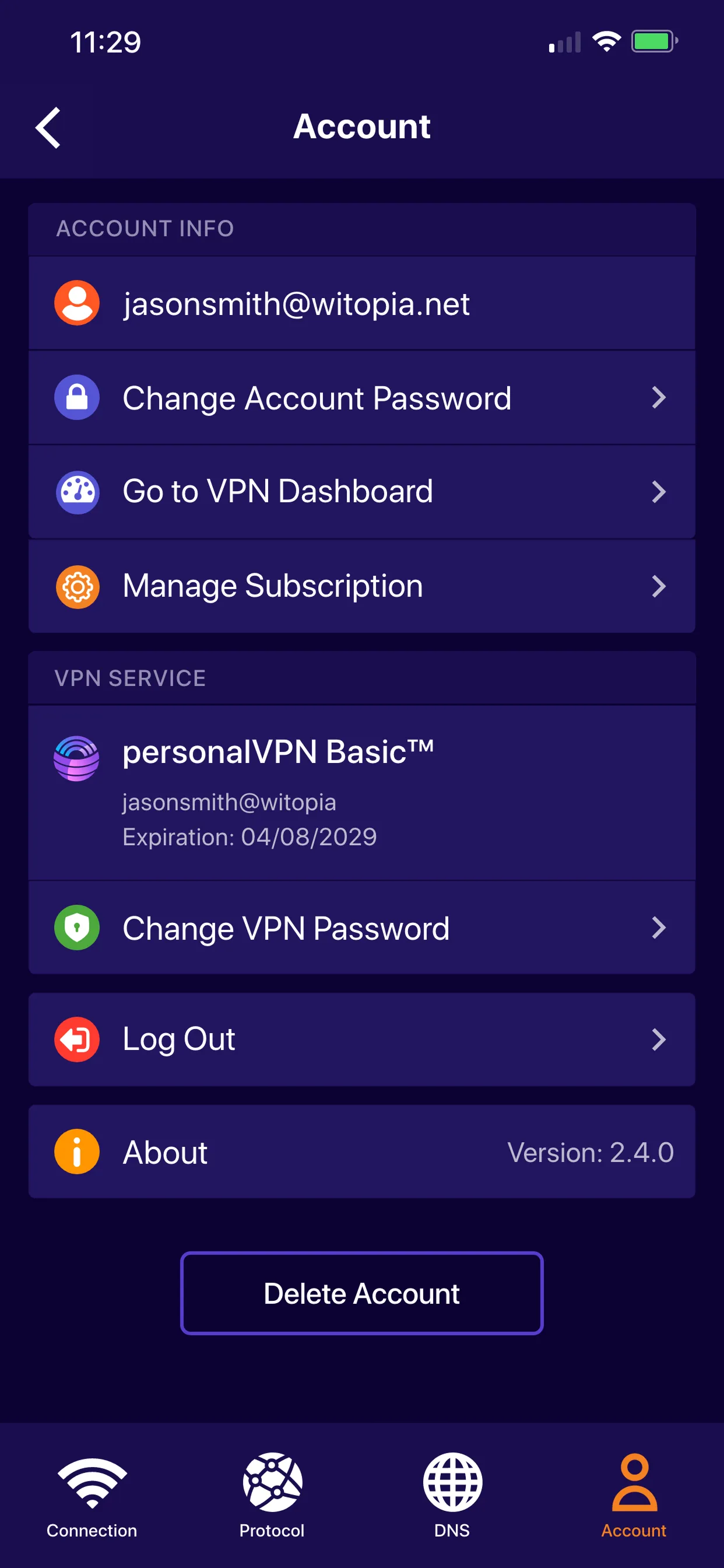Click the green shield icon beside Change VPN Password

77,928
